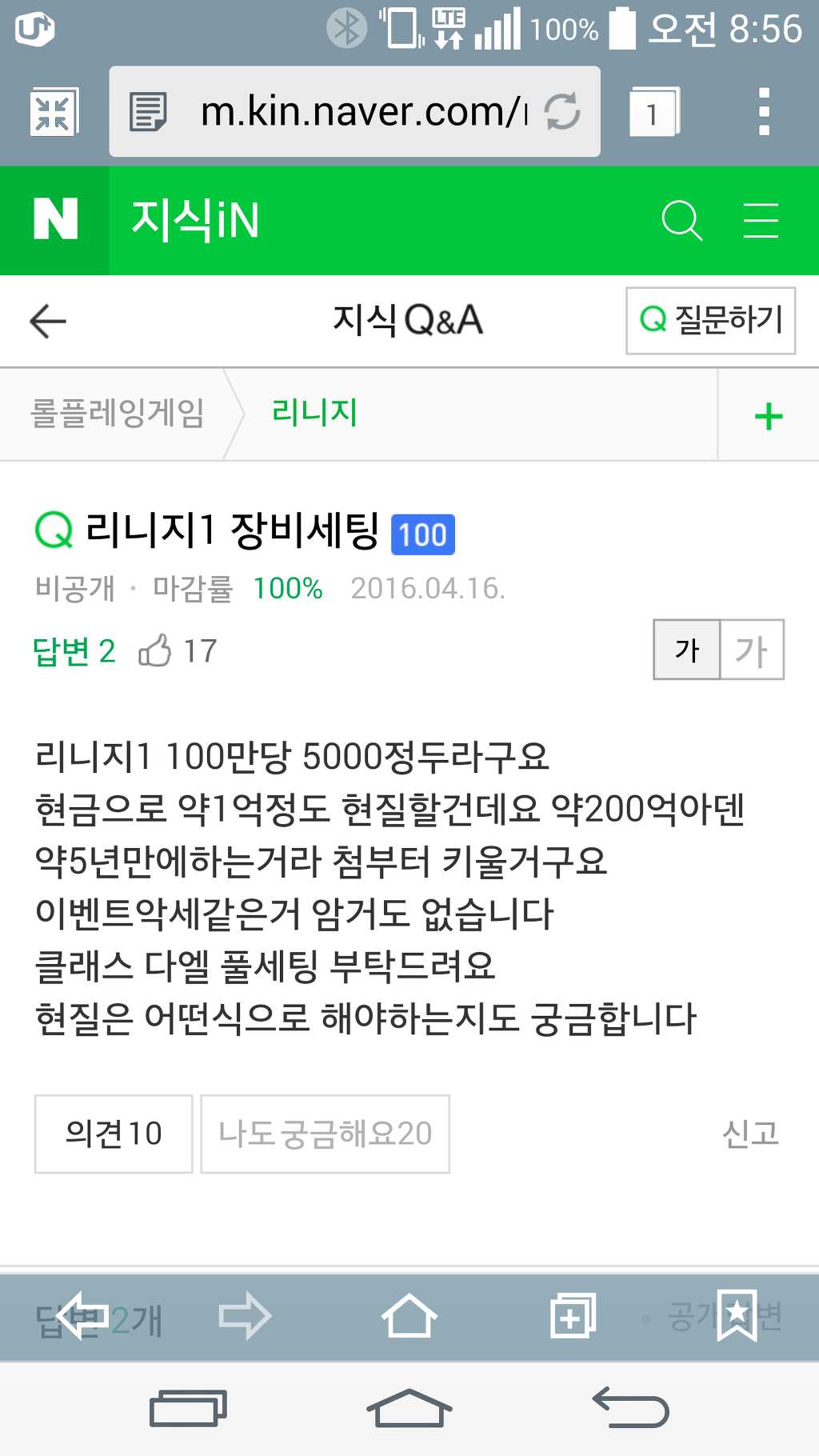This screenshot has height=1456, width=819.
Task: Report the question via 신고
Action: [749, 1134]
